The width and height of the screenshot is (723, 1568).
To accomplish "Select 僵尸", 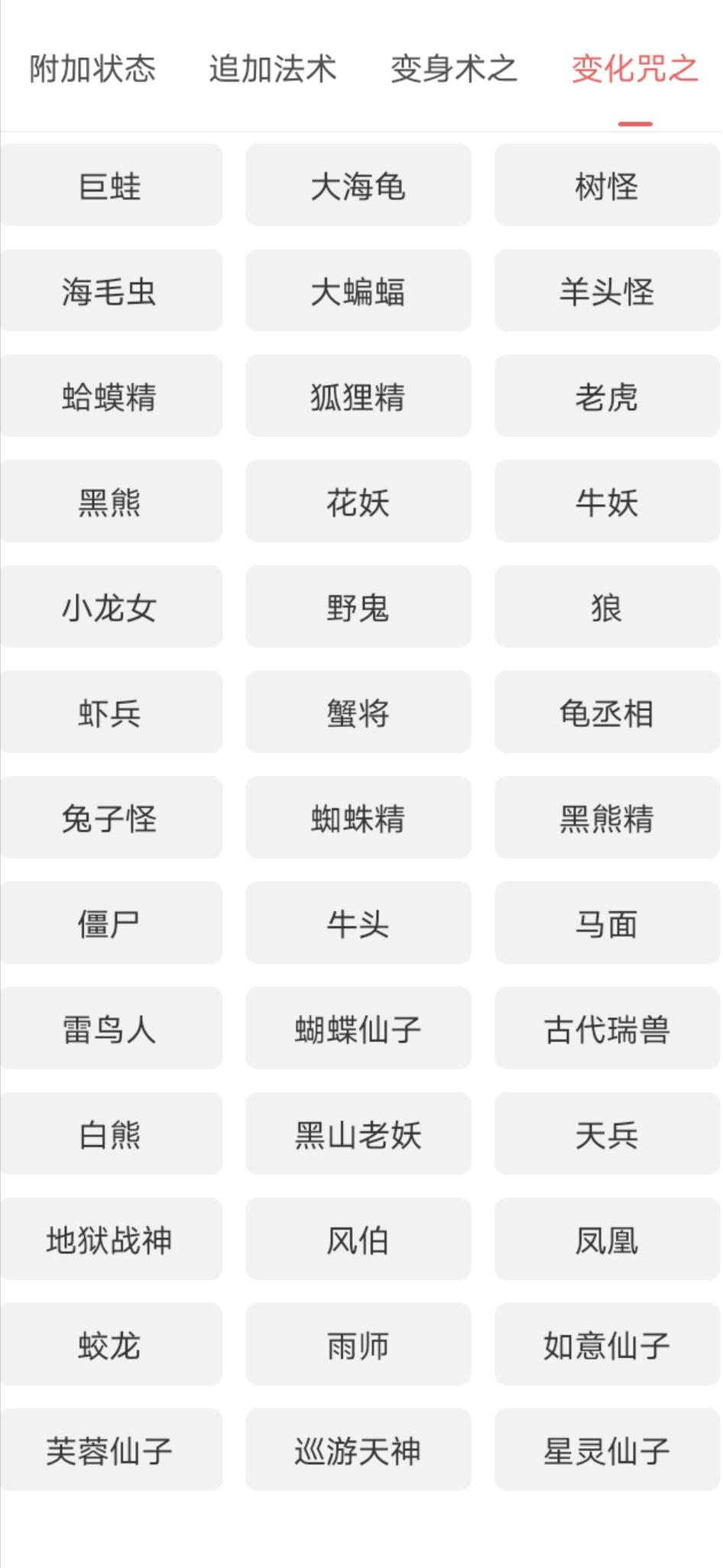I will [x=110, y=923].
